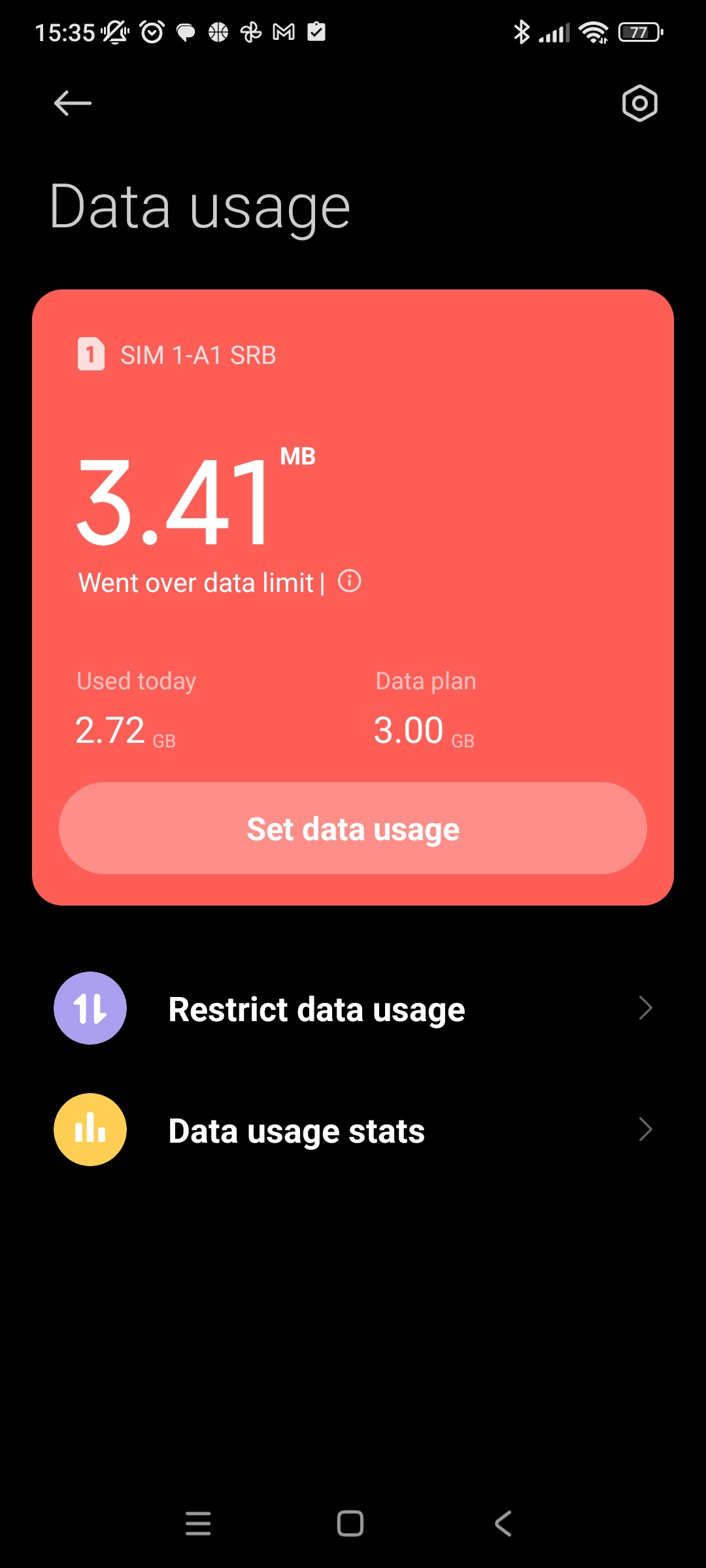Open Restrict data usage
The height and width of the screenshot is (1568, 706).
click(353, 1008)
